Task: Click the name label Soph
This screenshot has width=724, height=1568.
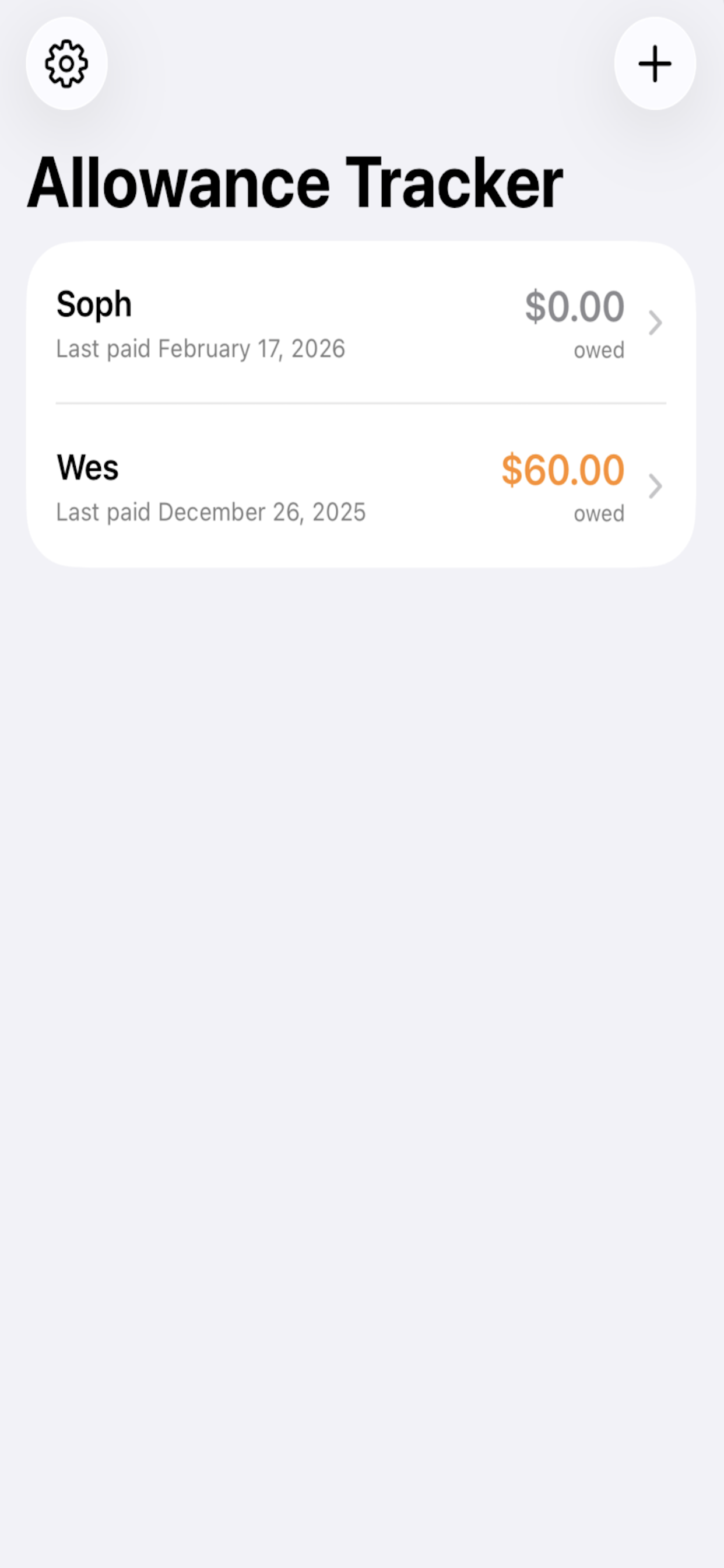Action: coord(94,304)
